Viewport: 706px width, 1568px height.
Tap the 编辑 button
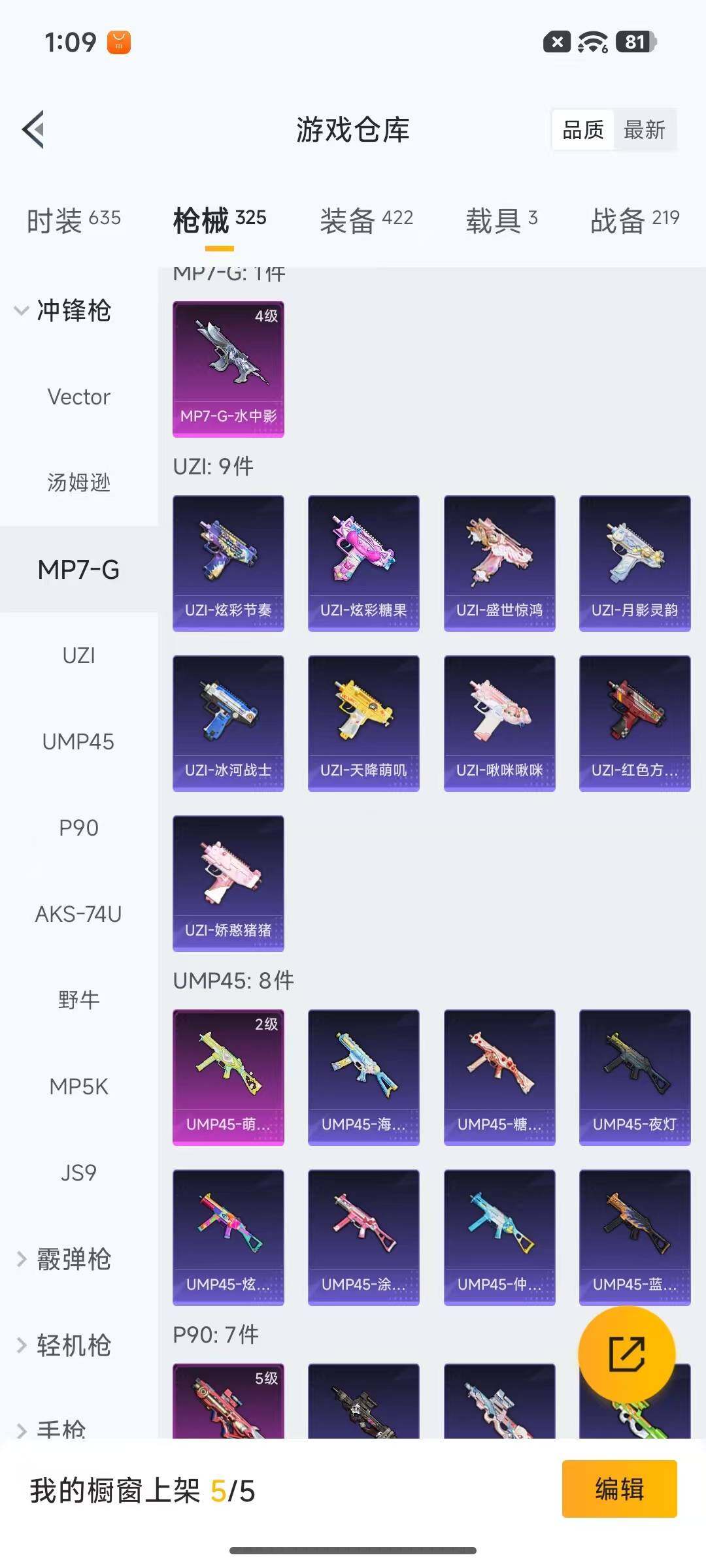pos(619,1489)
